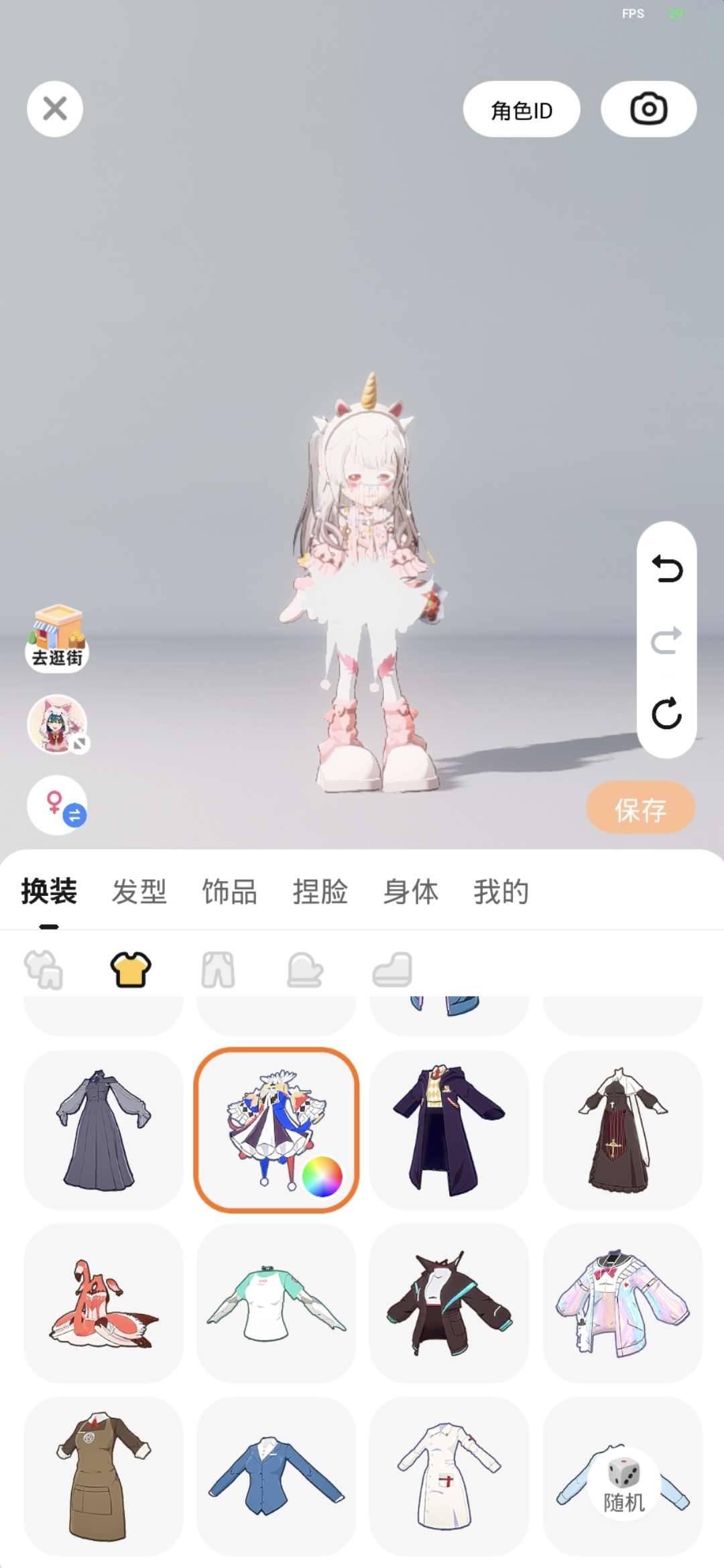Image resolution: width=724 pixels, height=1568 pixels.
Task: Tap the camera icon to take a photo
Action: pyautogui.click(x=648, y=109)
